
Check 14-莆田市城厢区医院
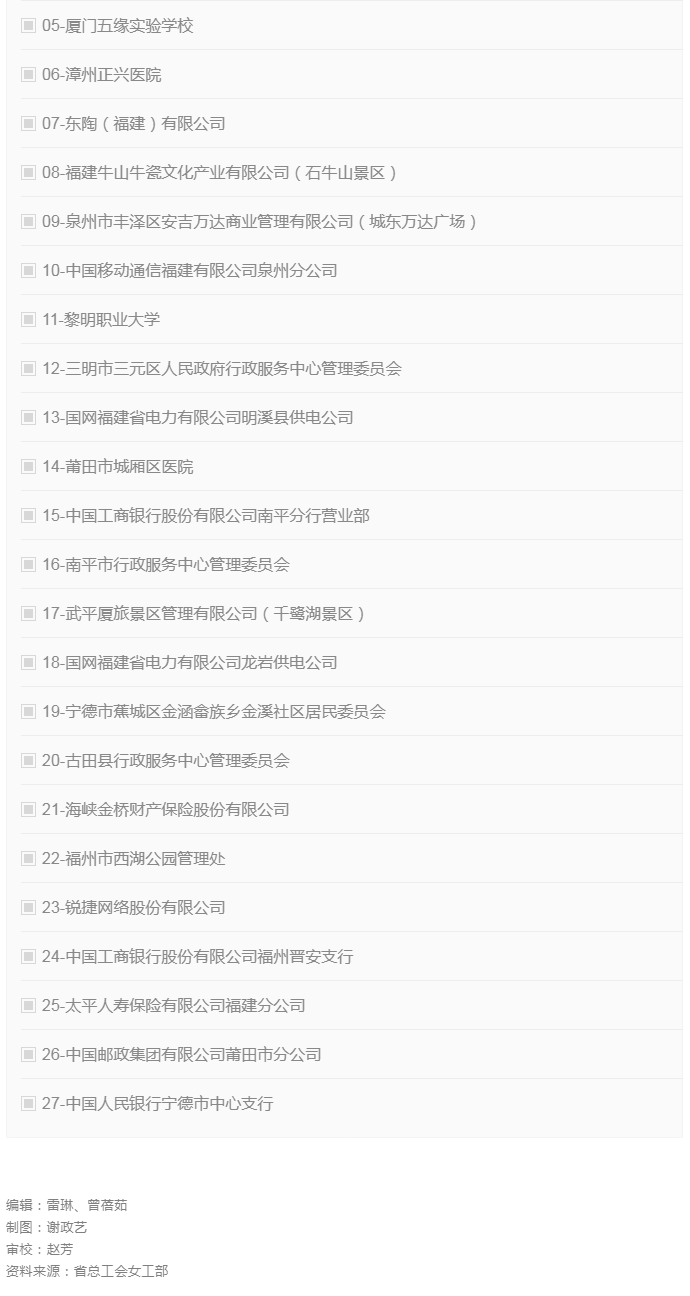[x=29, y=467]
